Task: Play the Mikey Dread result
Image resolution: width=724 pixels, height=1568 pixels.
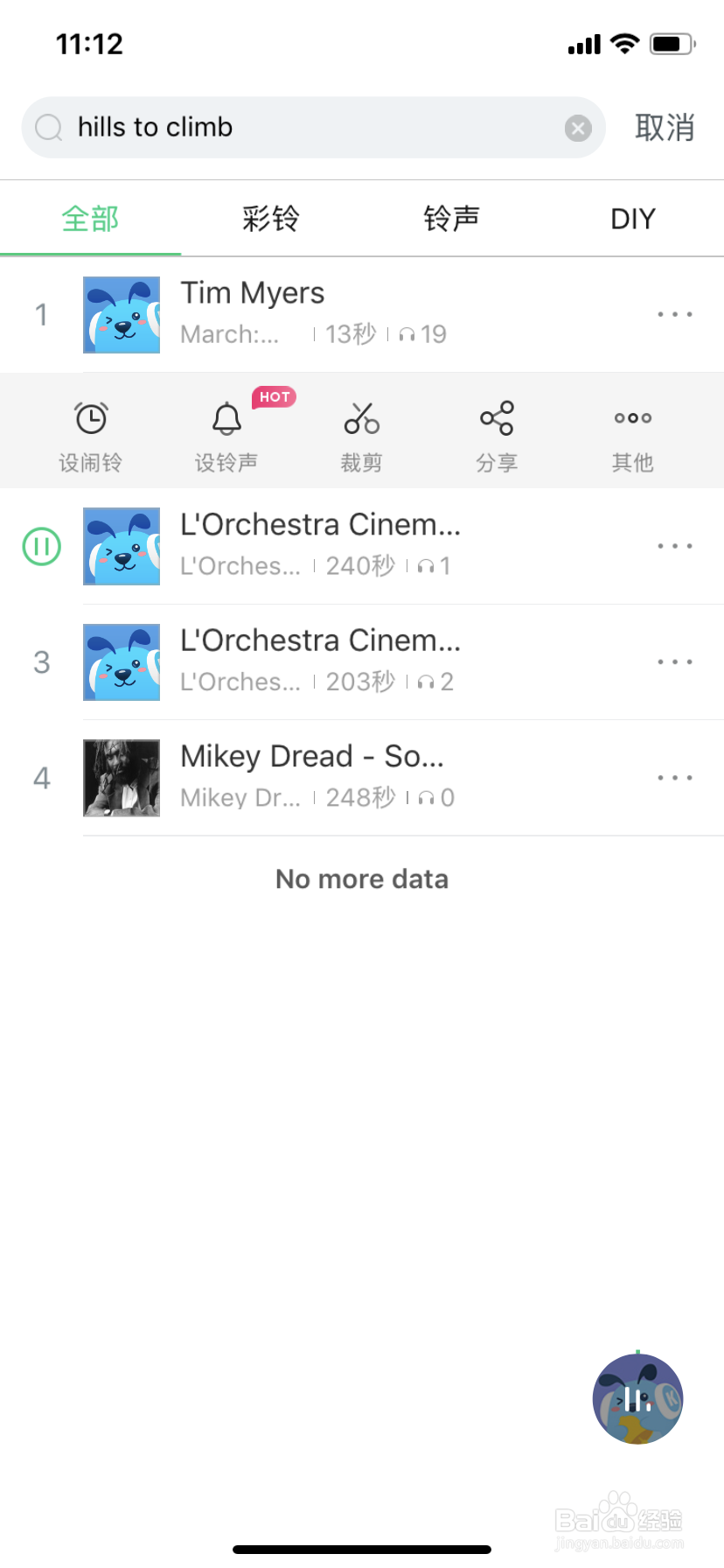Action: click(362, 778)
